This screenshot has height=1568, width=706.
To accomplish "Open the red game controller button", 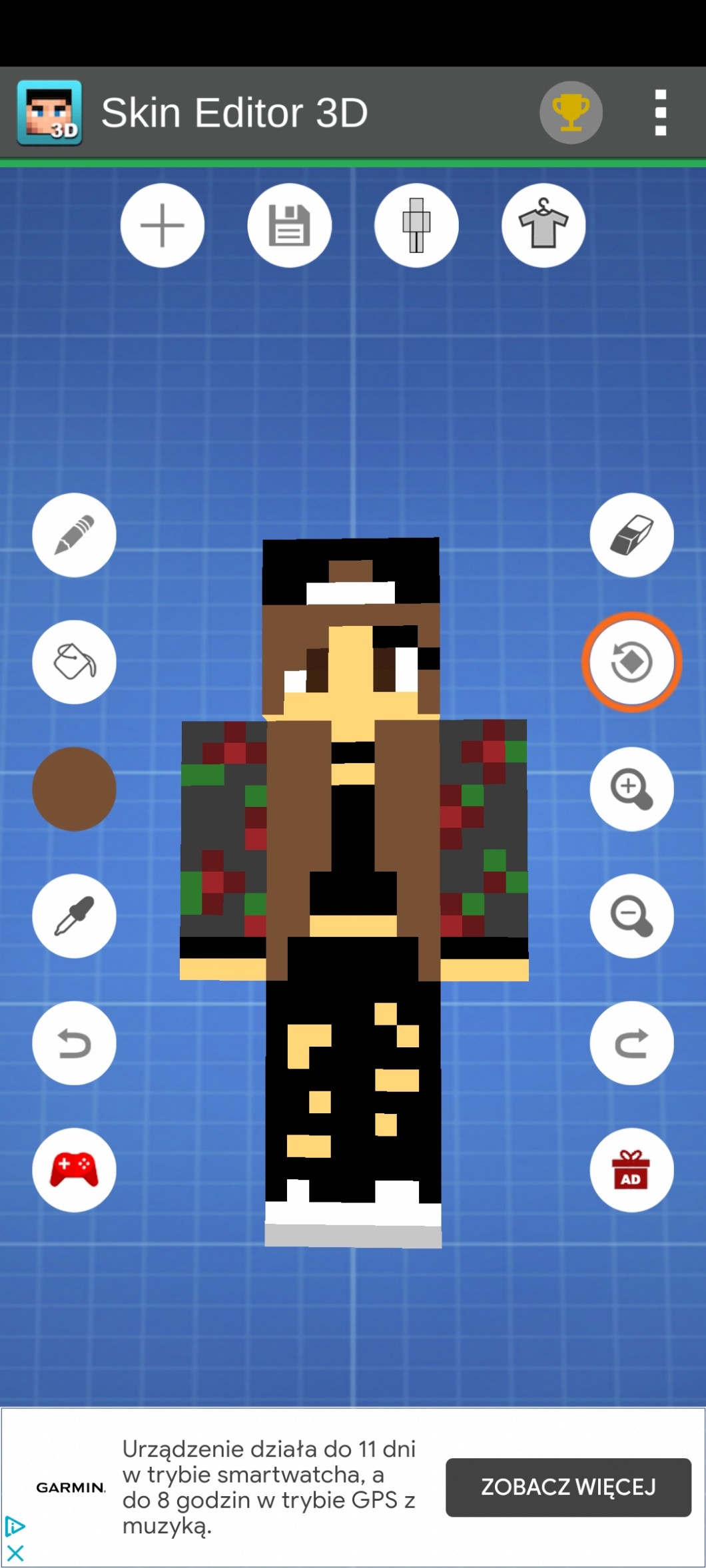I will 74,1170.
